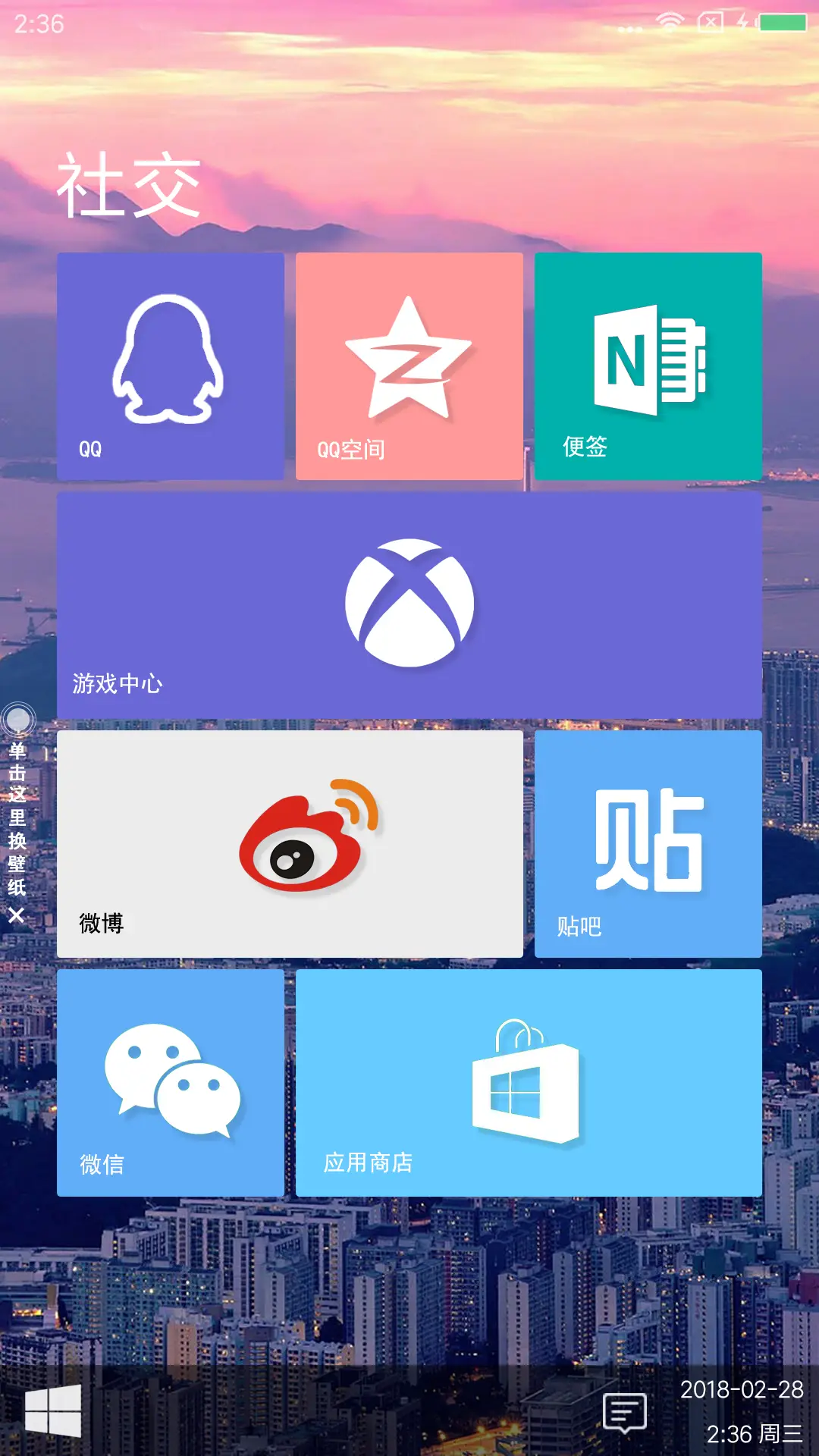Screen dimensions: 819x1456
Task: Tap the Wi-Fi status icon
Action: (670, 20)
